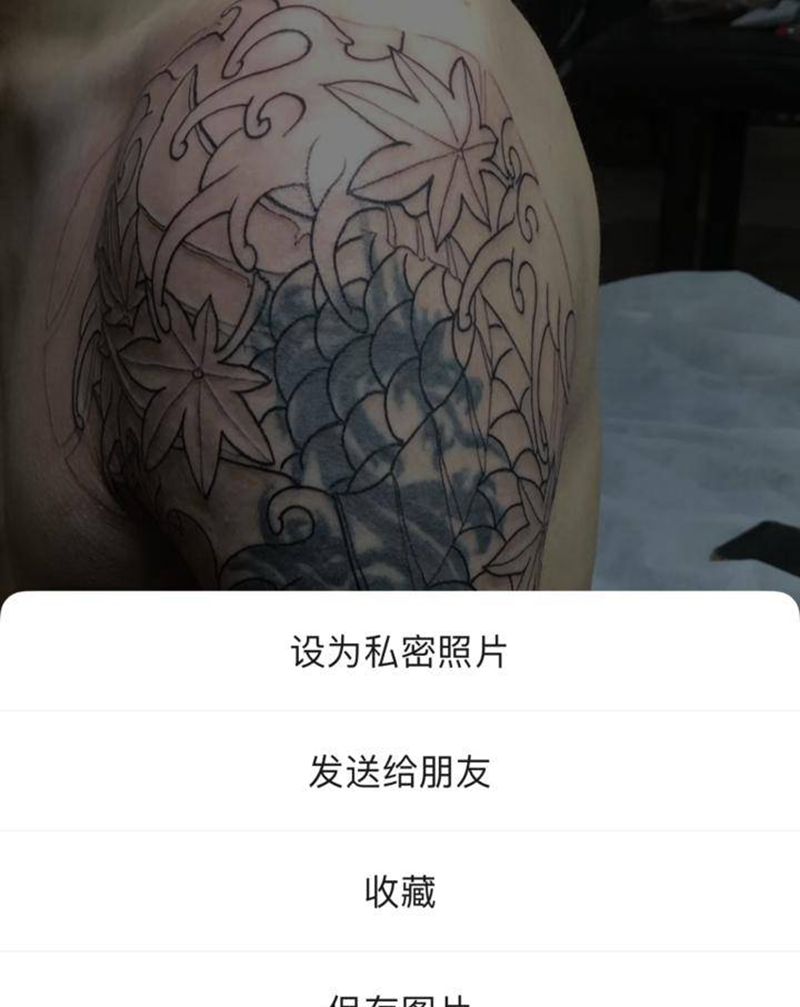Screen dimensions: 800x1007
Task: Open the Set as Private Photo option
Action: 400,648
